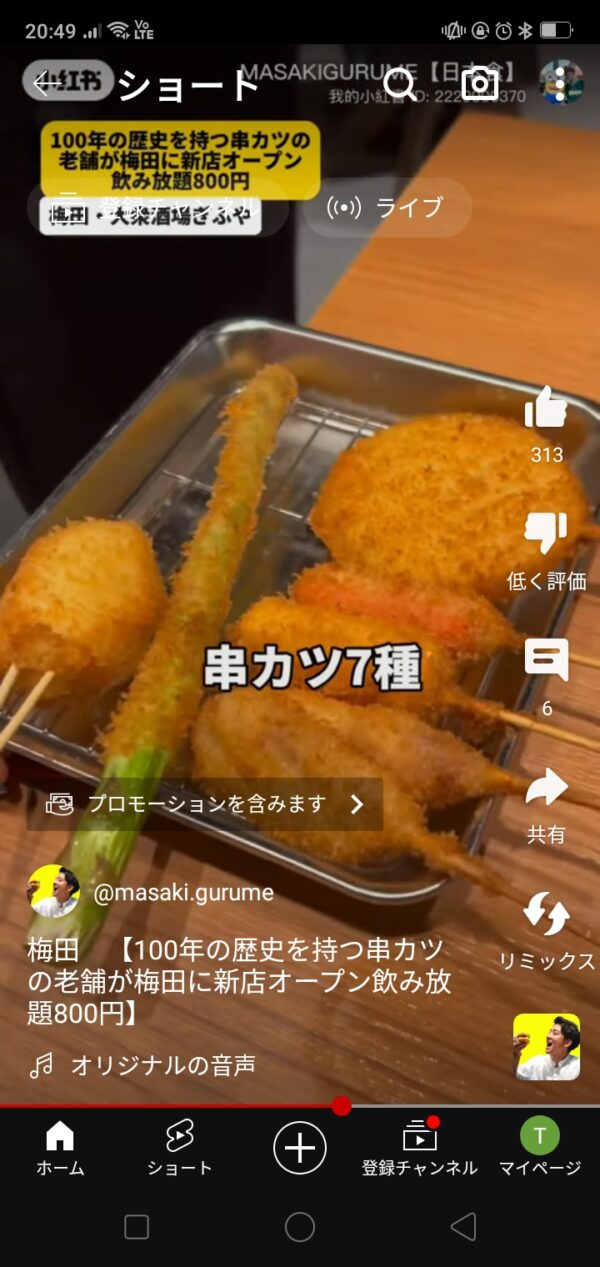Switch to the 登録チャンネル tab
This screenshot has height=1267, width=600.
(419, 1147)
